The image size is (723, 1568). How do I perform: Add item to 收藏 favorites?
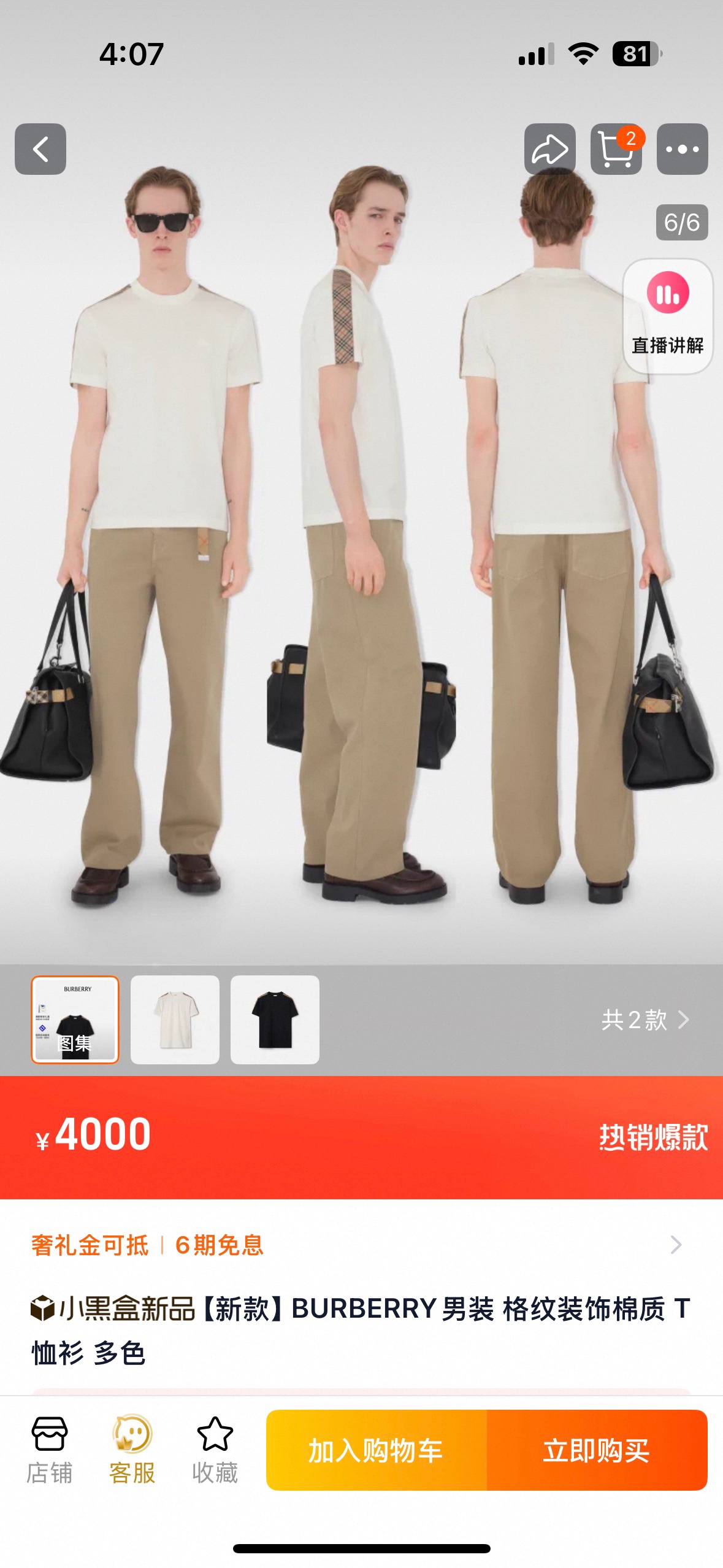click(x=215, y=1450)
